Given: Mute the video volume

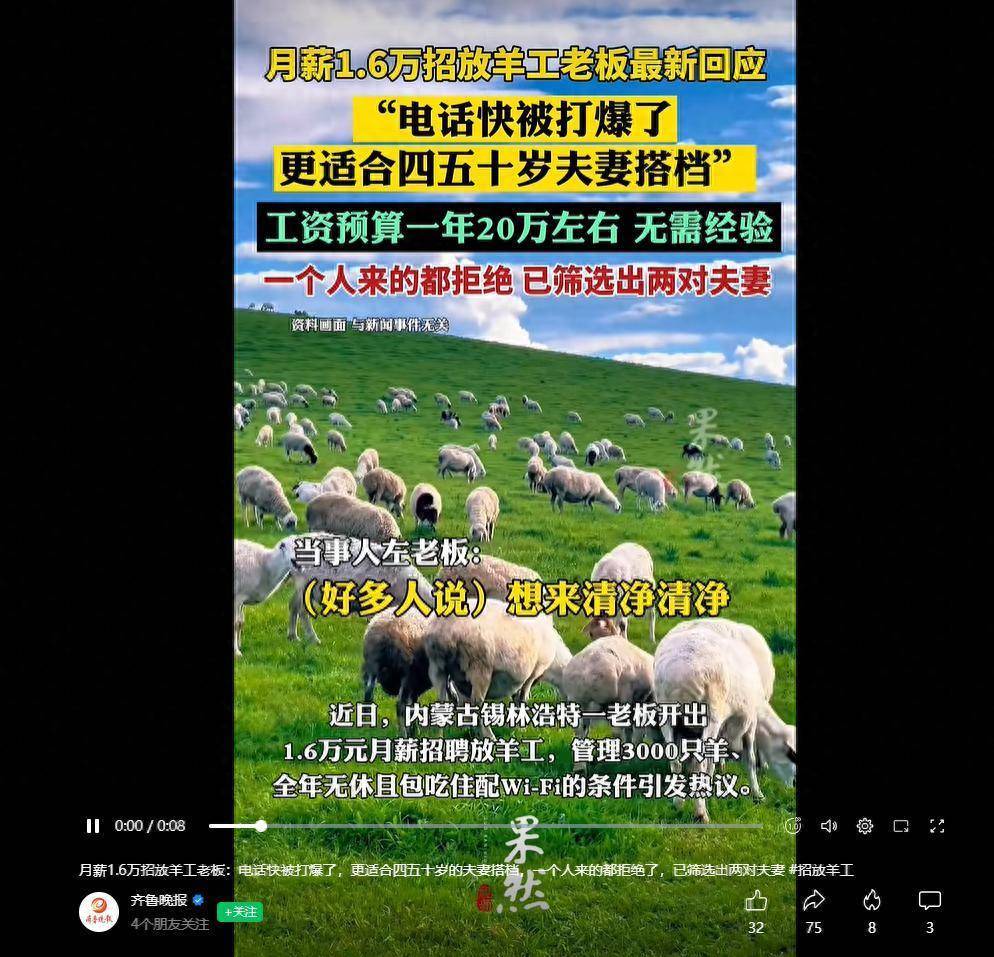Looking at the screenshot, I should click(829, 826).
